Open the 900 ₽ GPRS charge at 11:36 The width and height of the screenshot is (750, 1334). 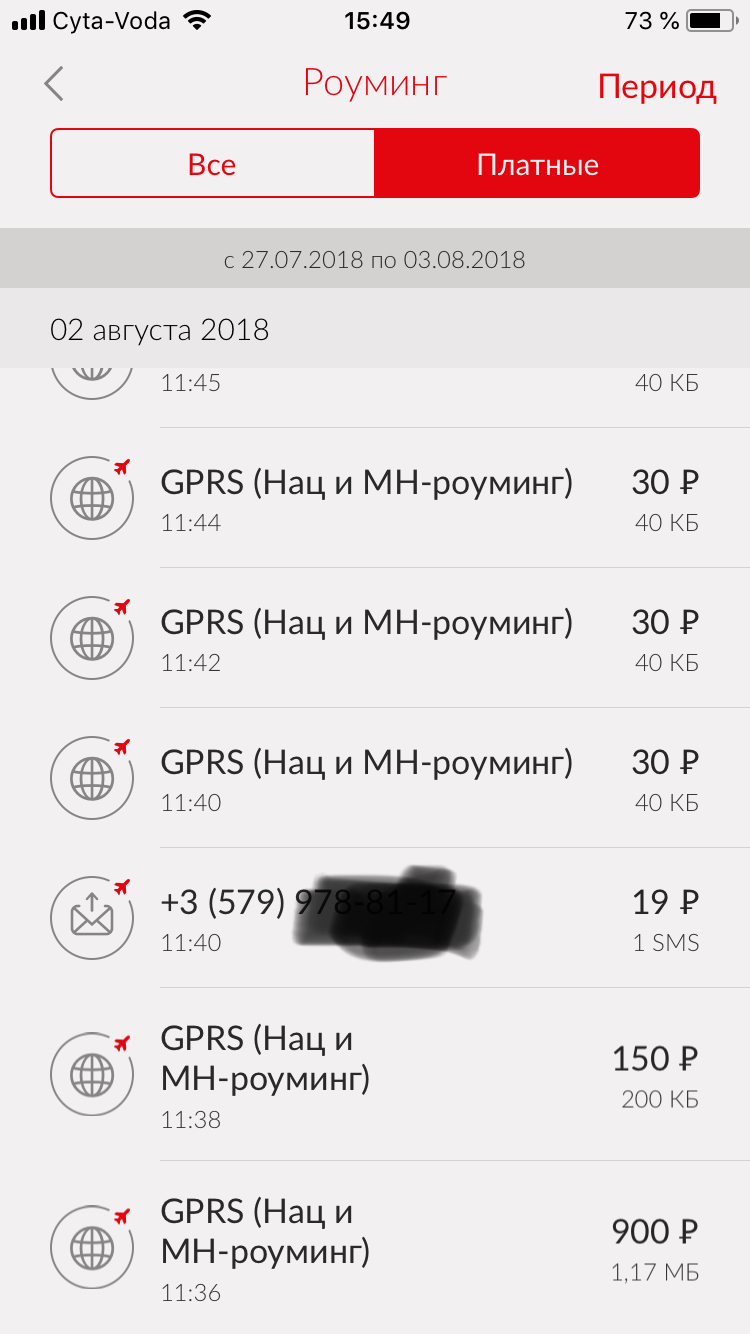[400, 1248]
